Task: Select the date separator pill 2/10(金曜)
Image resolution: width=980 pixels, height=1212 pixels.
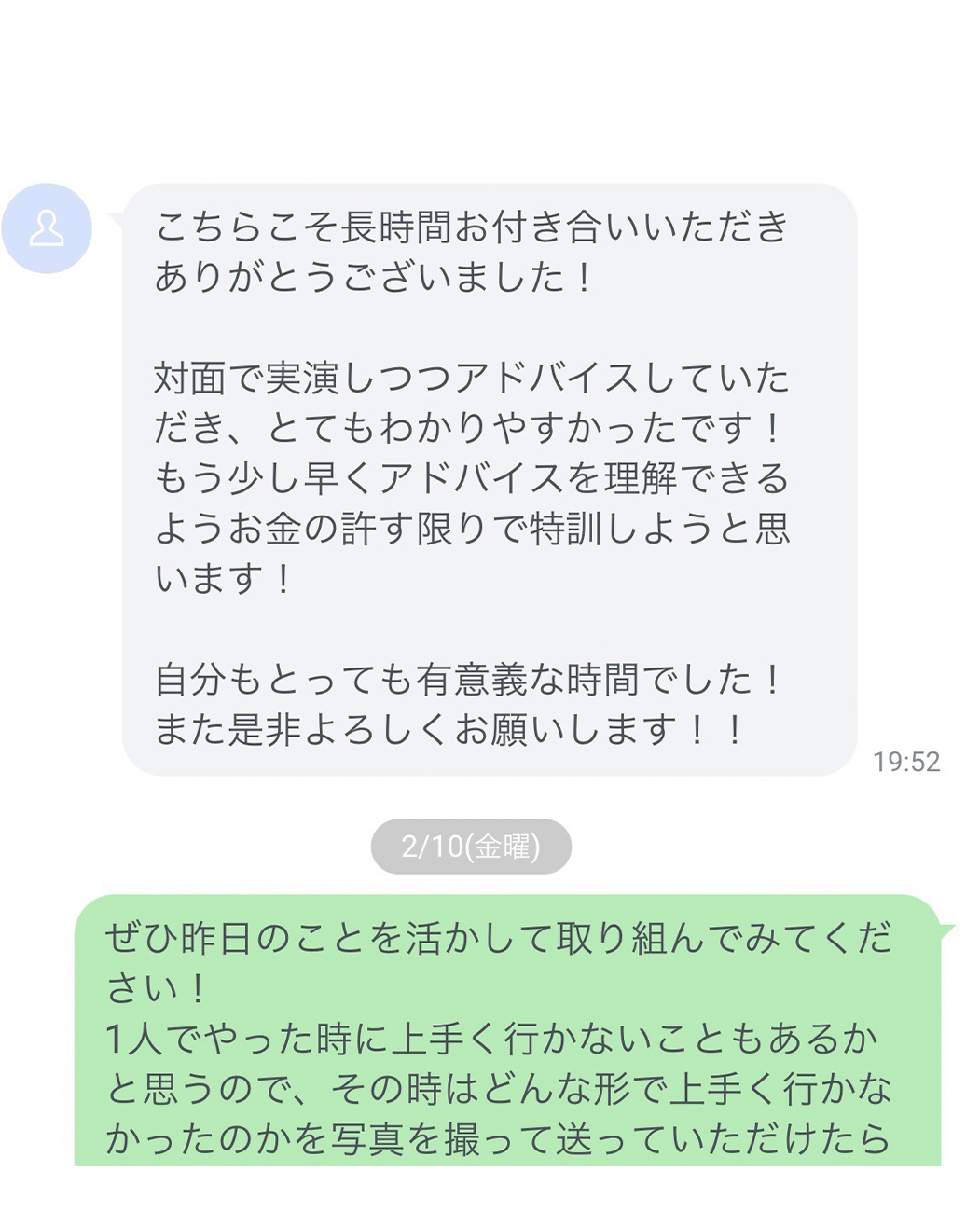Action: coord(471,847)
